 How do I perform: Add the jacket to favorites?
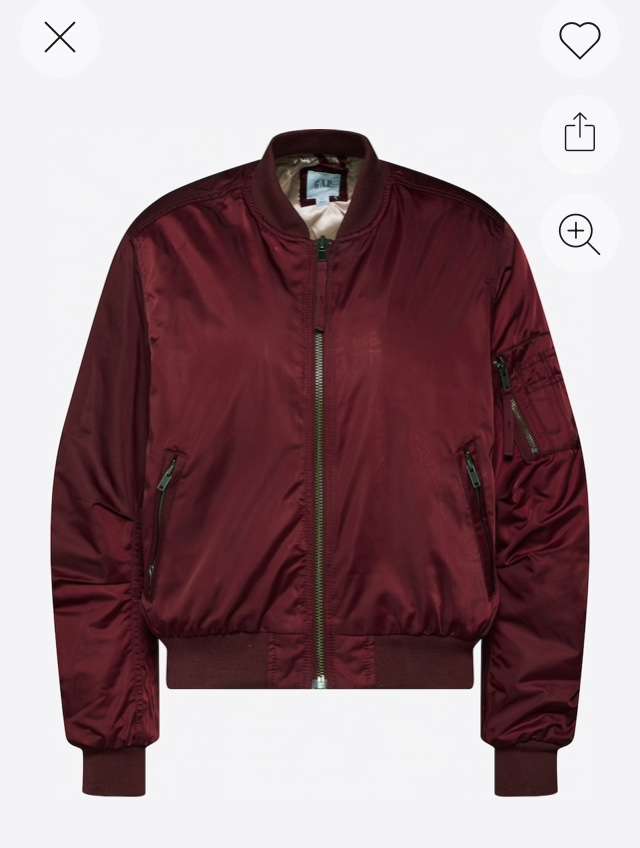click(x=579, y=39)
